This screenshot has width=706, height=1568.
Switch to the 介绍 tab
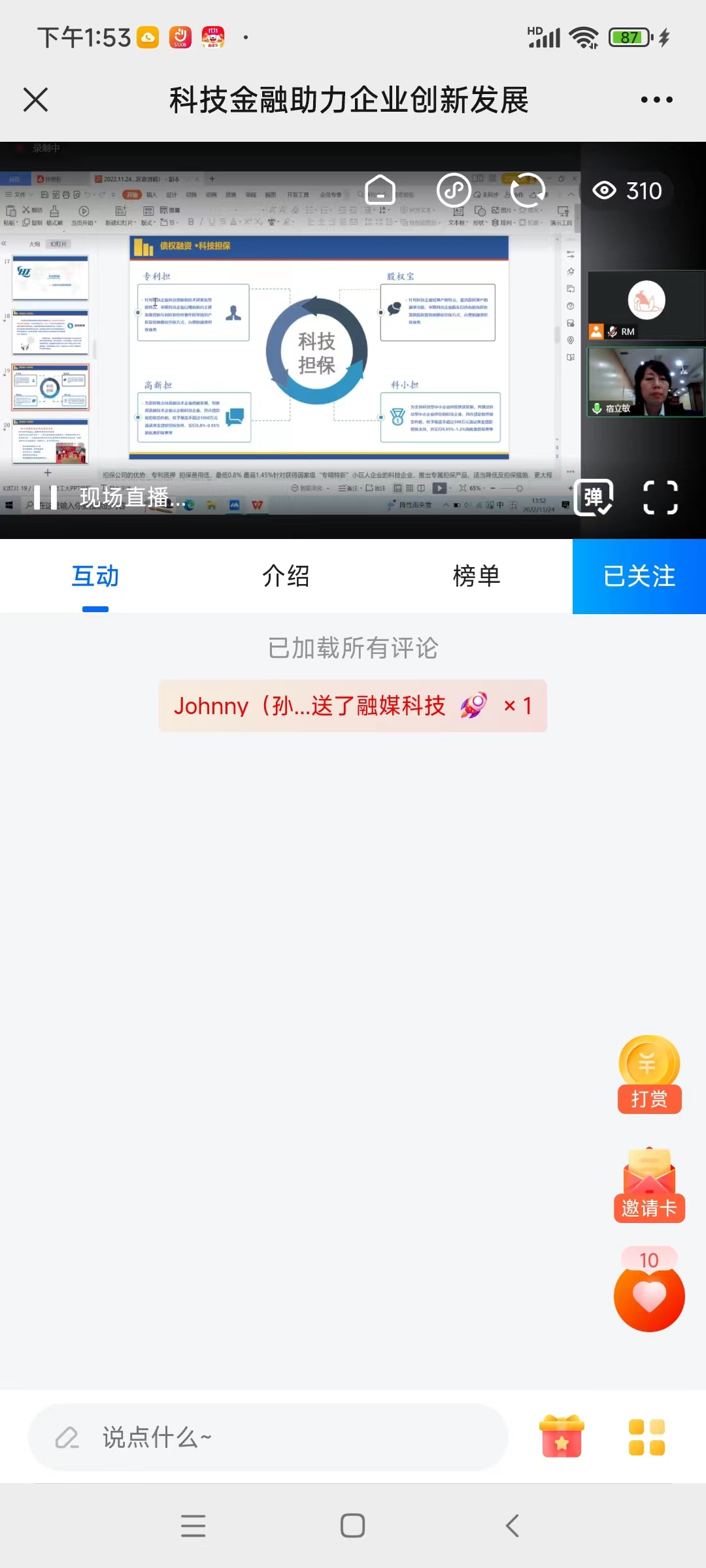point(286,576)
